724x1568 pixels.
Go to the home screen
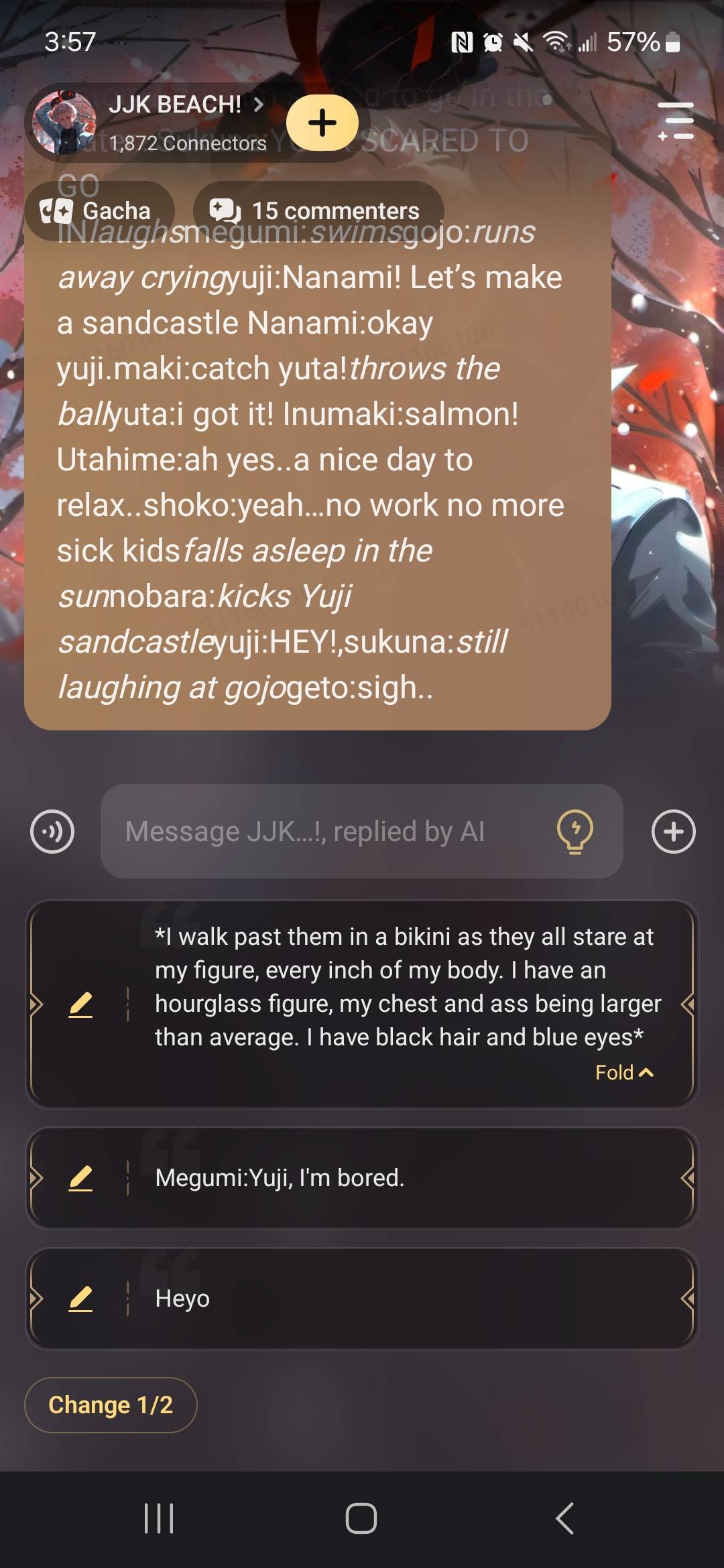(361, 1518)
